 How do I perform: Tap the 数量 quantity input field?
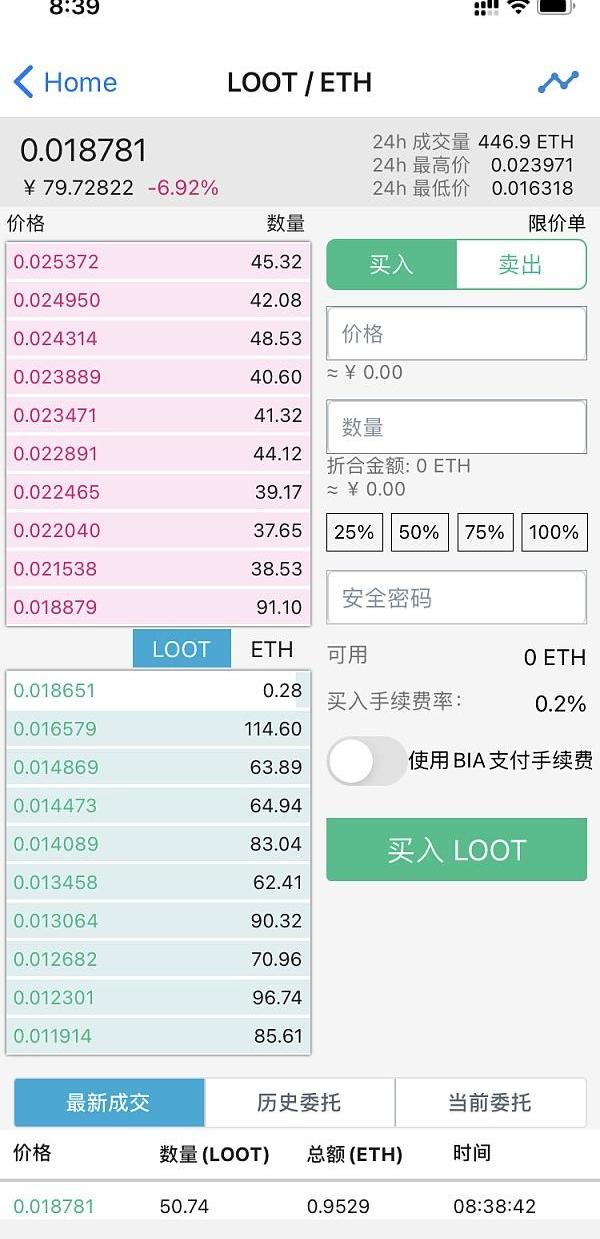(456, 427)
